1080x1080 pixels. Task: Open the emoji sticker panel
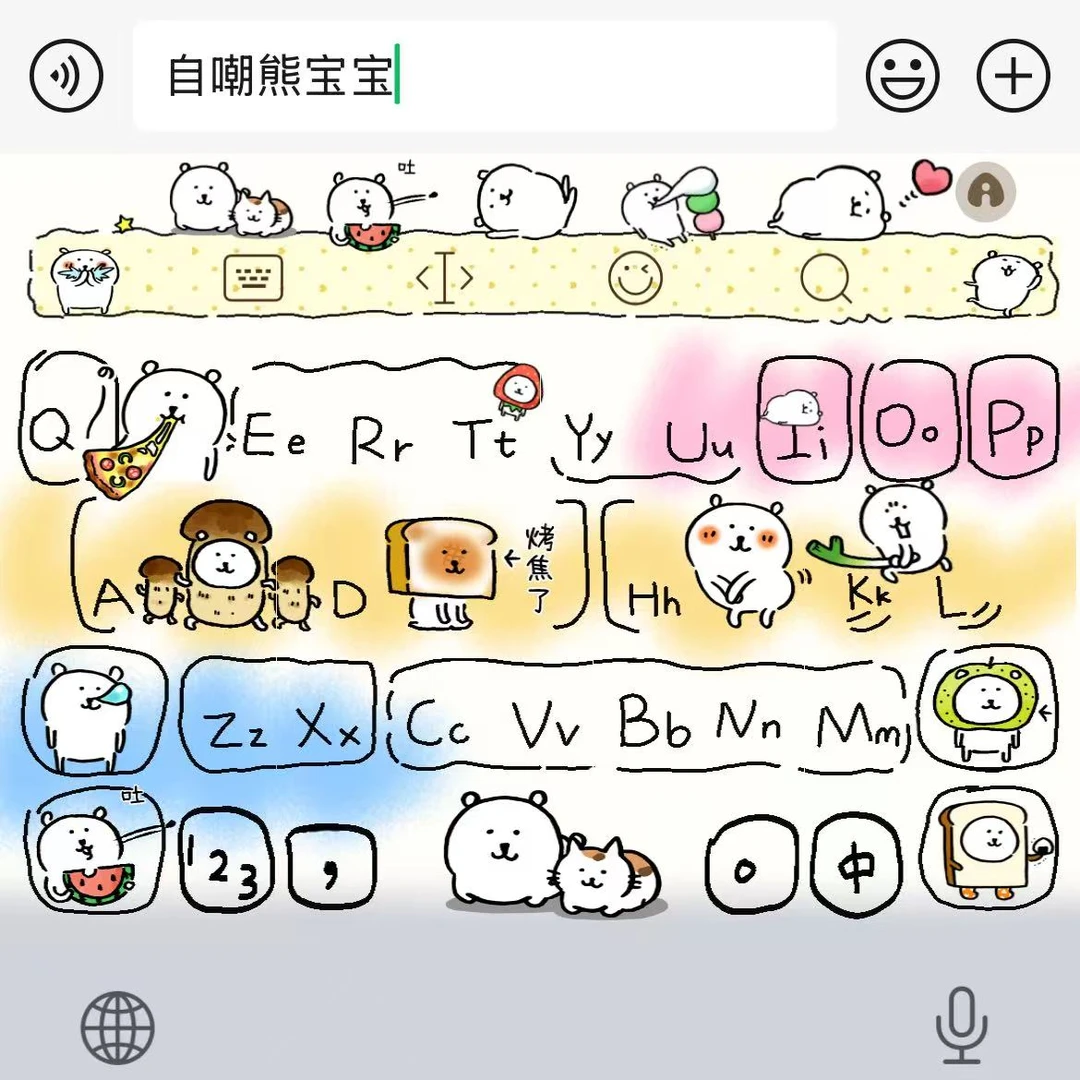902,75
